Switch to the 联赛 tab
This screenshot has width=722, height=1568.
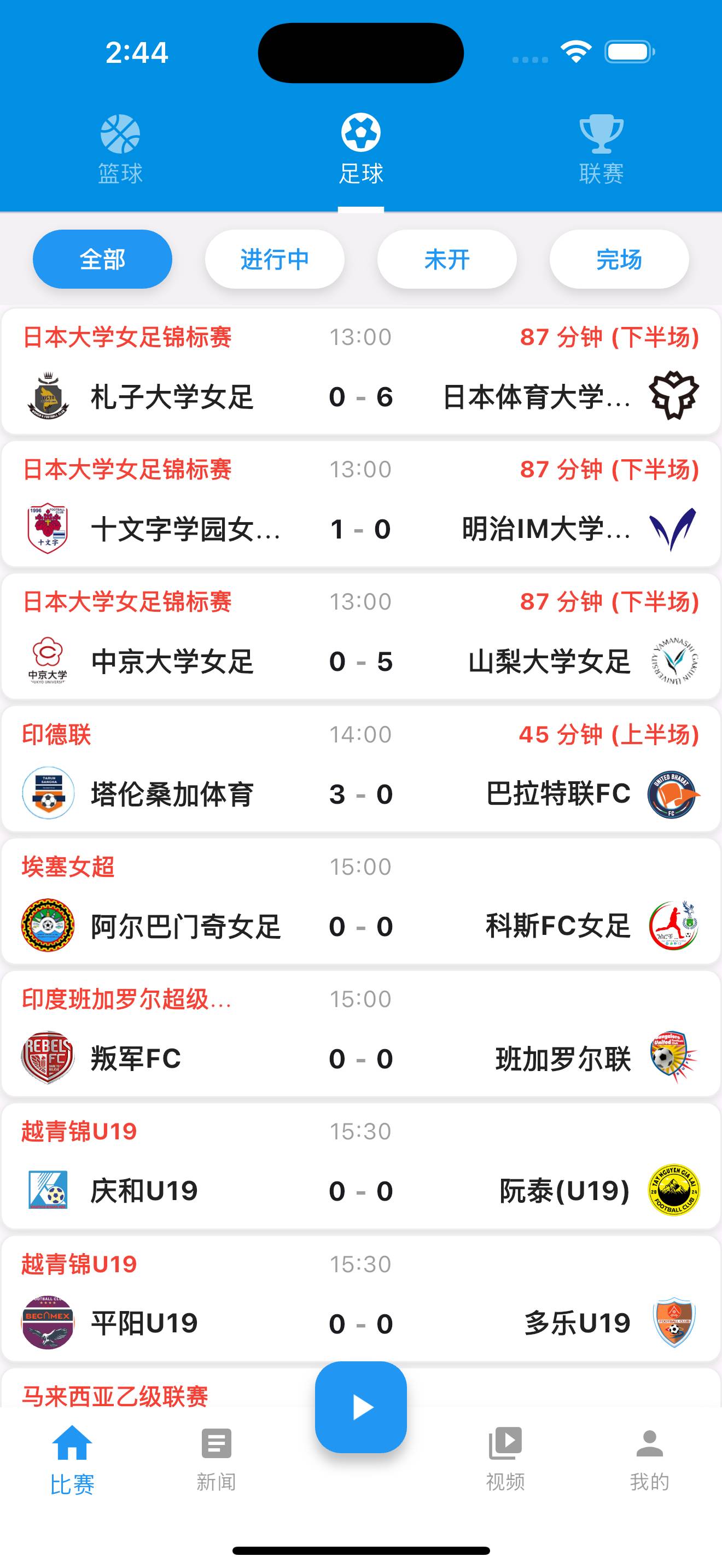coord(602,150)
